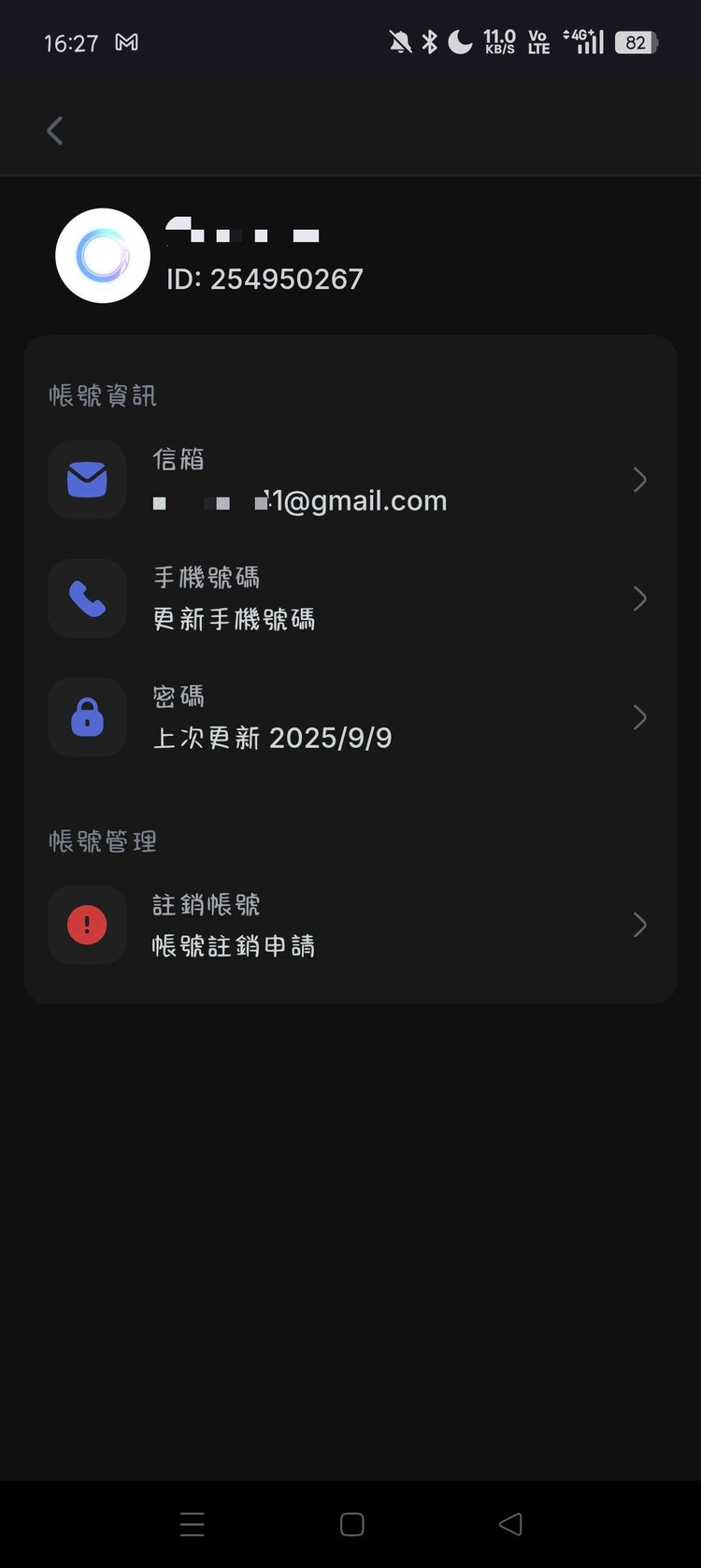Tap the 帳號管理 section header
701x1568 pixels.
point(102,841)
